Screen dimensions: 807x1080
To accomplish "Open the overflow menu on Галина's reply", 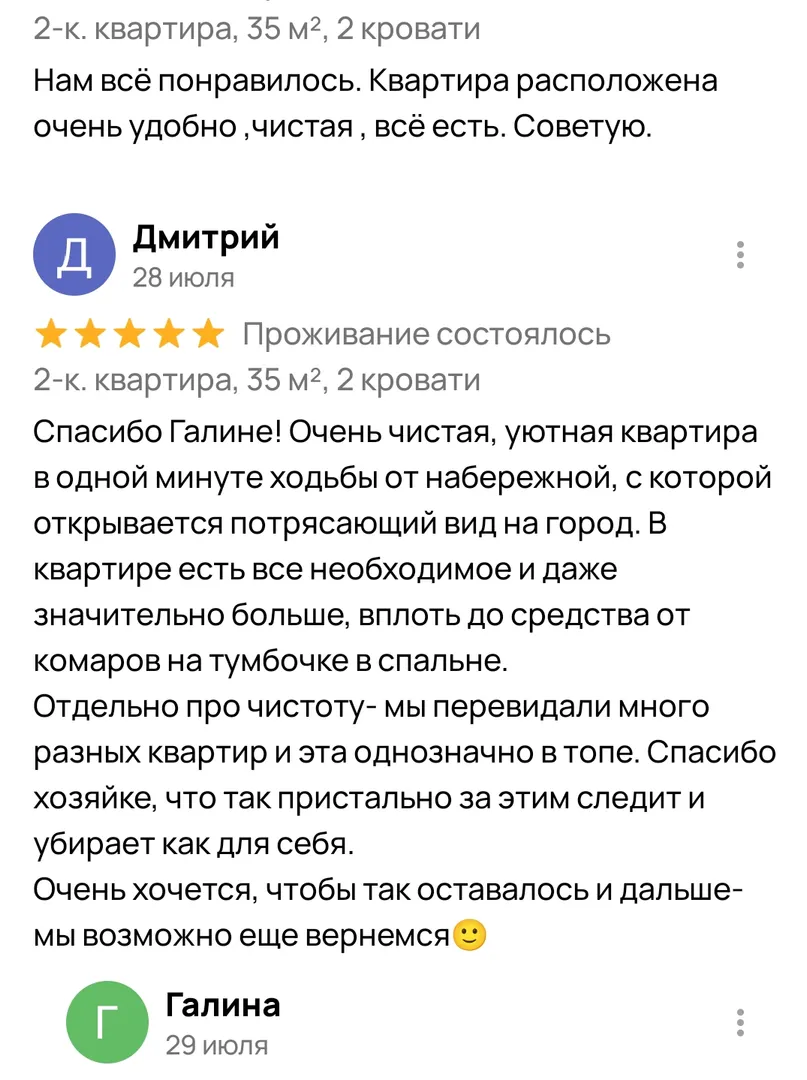I will click(x=740, y=1023).
